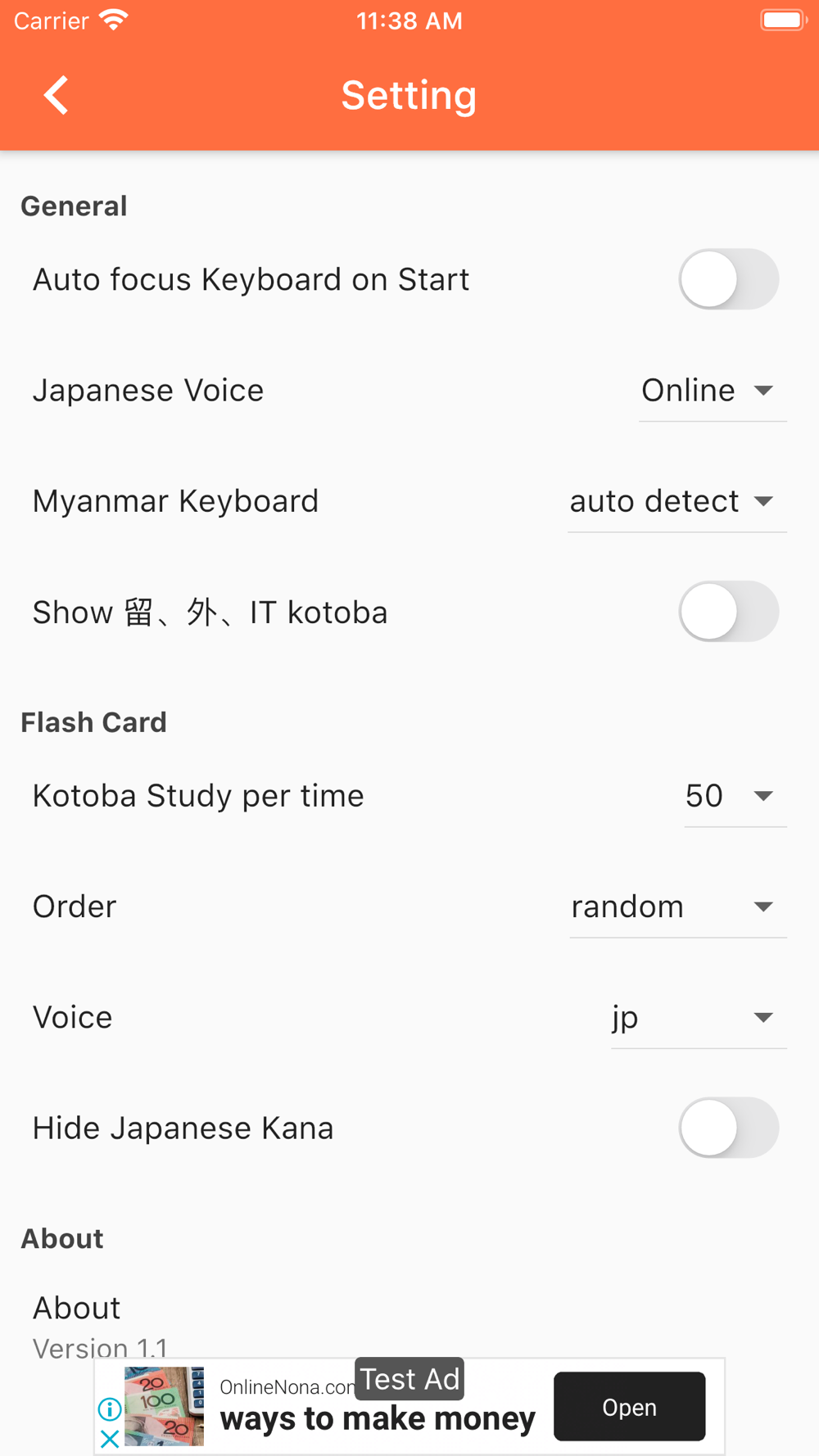Tap Open on the Test Ad banner
The width and height of the screenshot is (819, 1456).
[629, 1406]
